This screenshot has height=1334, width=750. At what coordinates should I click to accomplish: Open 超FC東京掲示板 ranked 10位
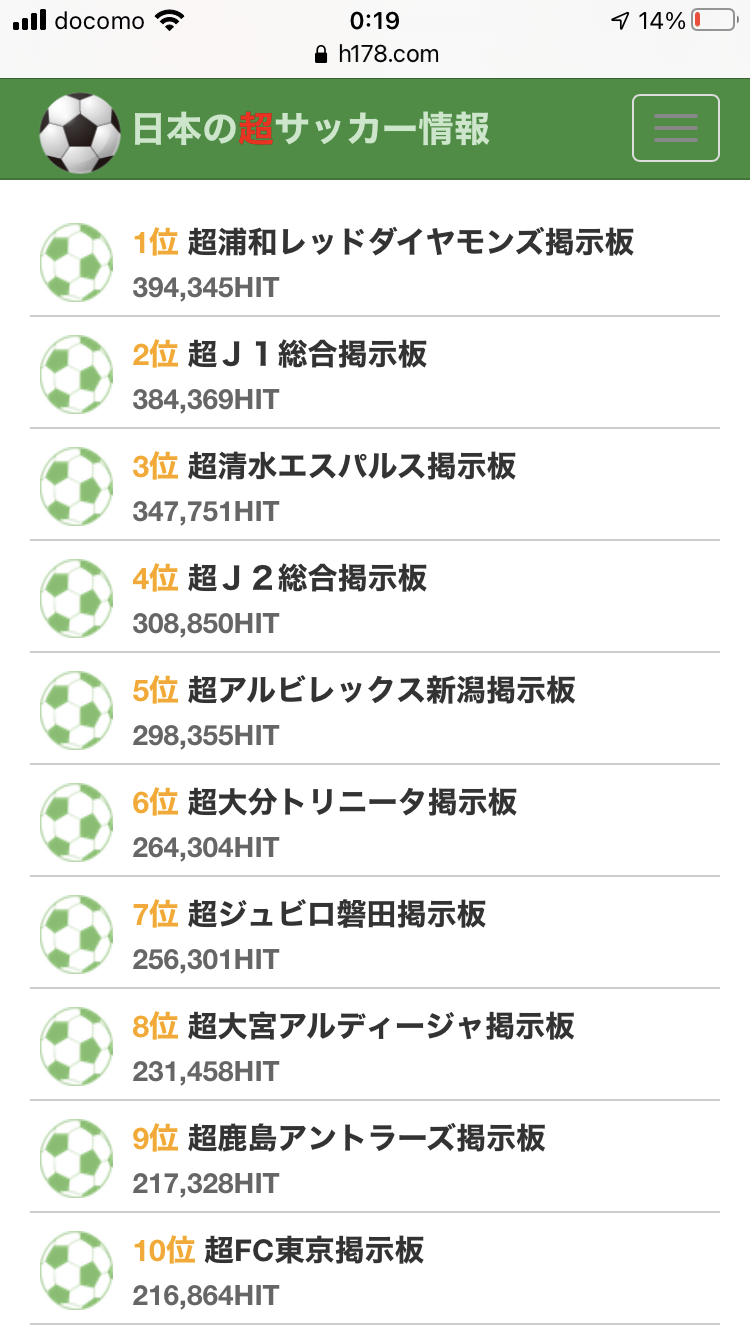click(314, 1251)
